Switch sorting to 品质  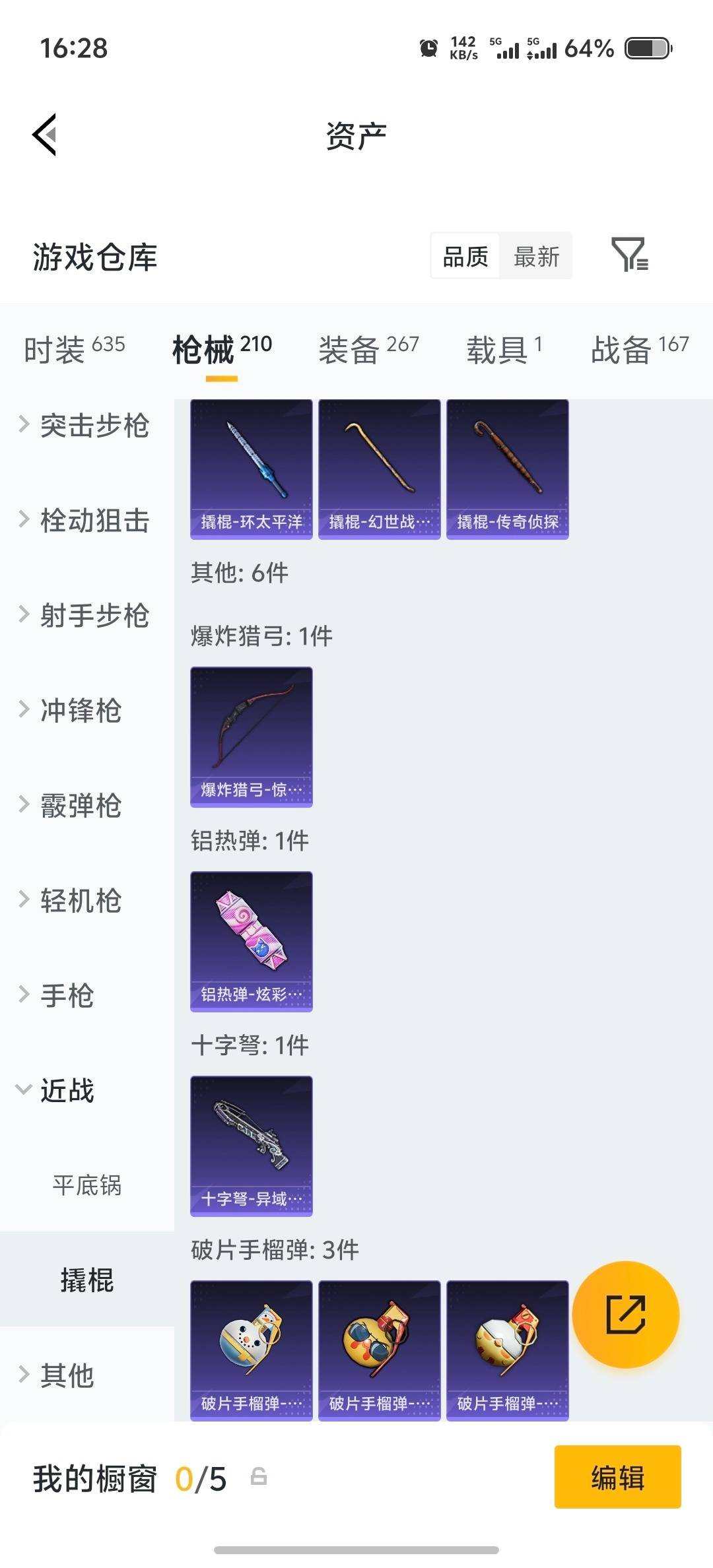[x=465, y=256]
